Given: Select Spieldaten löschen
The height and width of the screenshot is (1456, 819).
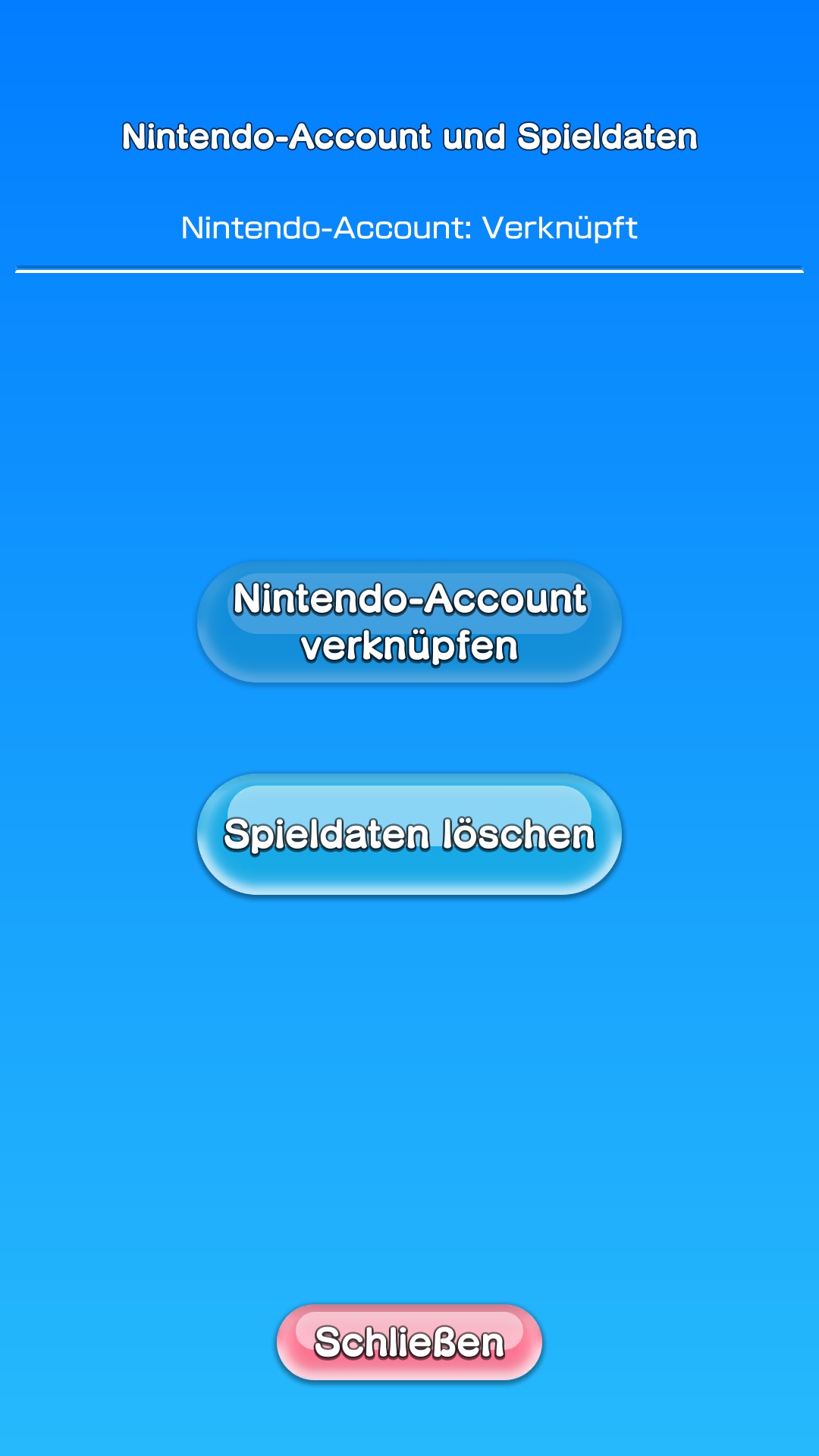Looking at the screenshot, I should pos(409,834).
